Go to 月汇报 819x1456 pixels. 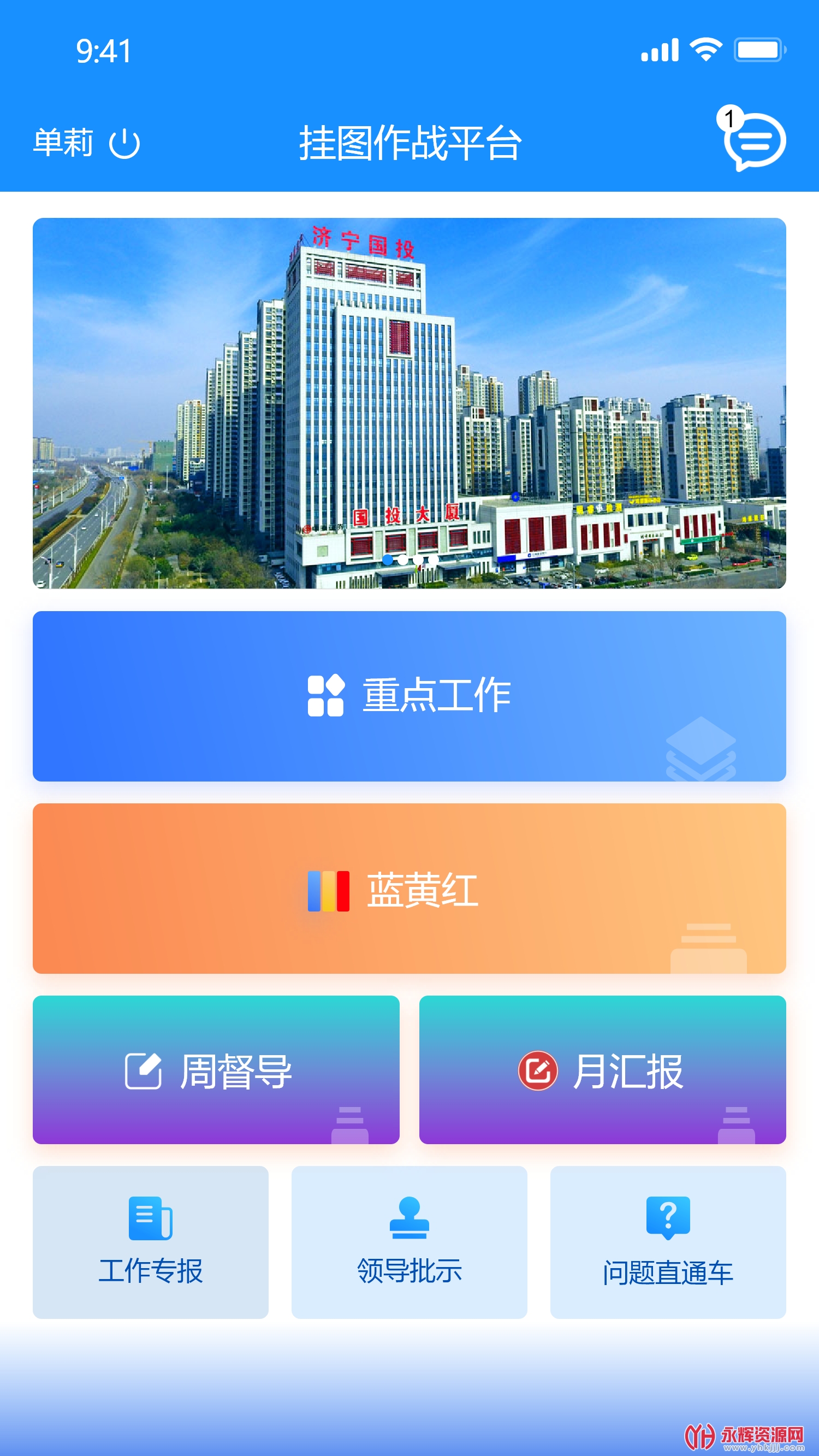602,1069
